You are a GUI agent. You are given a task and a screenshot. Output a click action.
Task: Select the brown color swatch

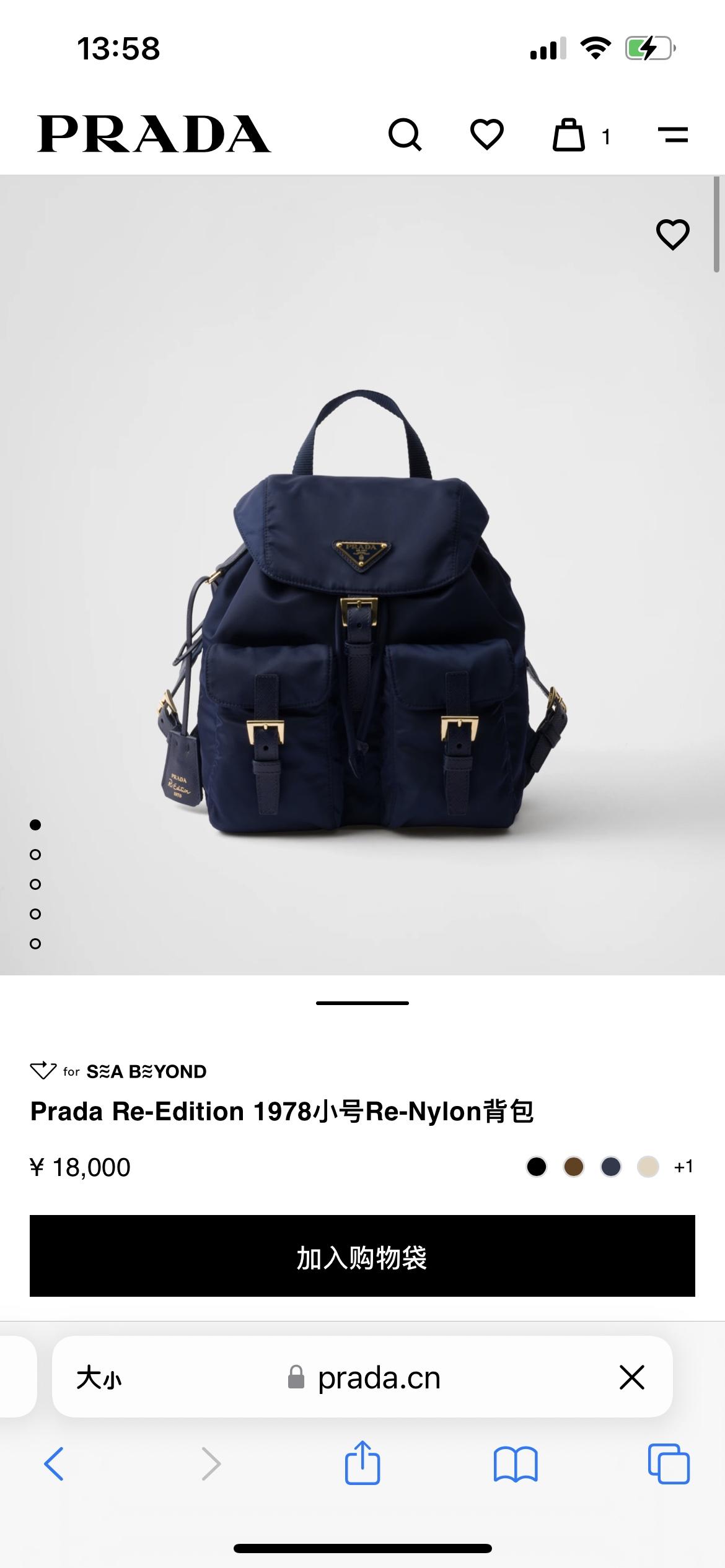(x=574, y=1167)
